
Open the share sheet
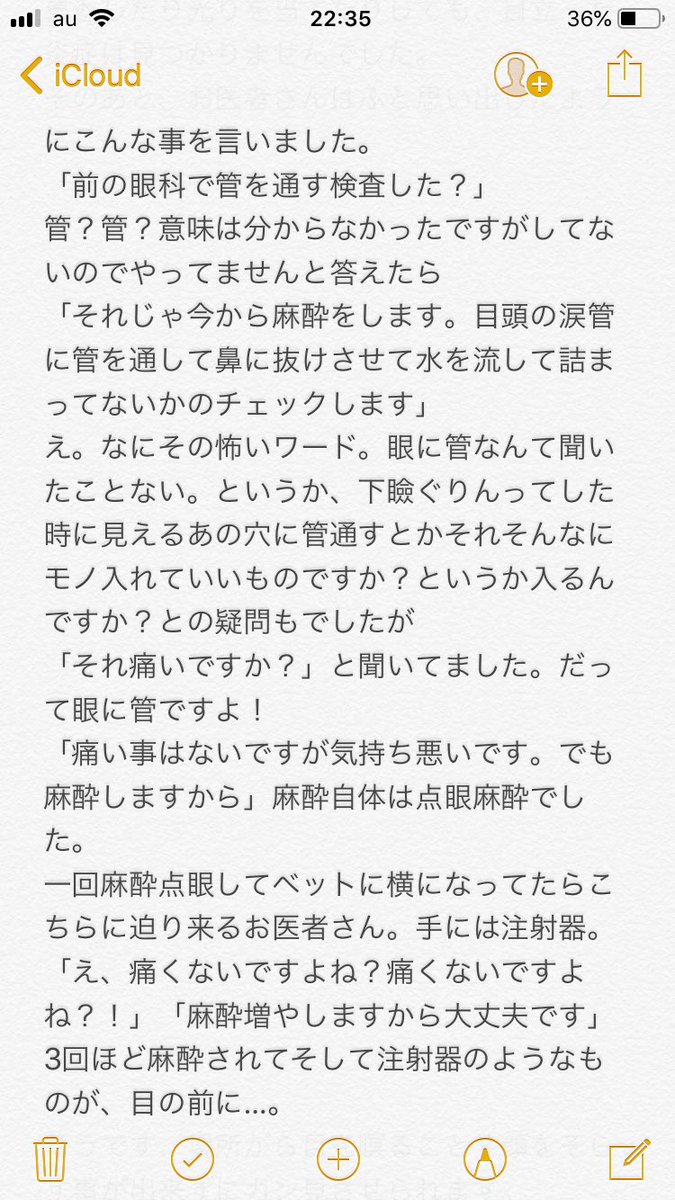click(624, 74)
